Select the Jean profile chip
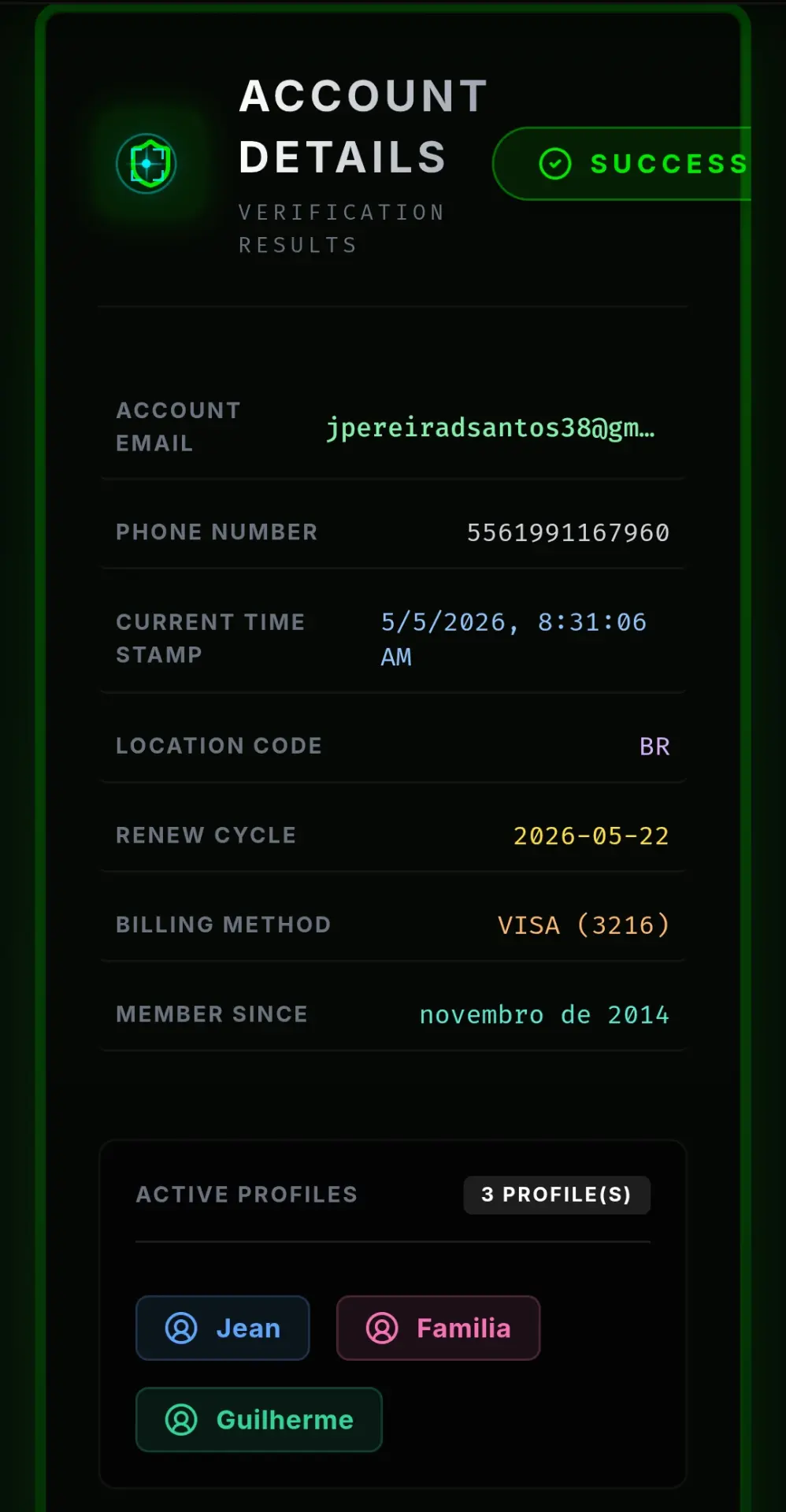786x1512 pixels. 223,1328
